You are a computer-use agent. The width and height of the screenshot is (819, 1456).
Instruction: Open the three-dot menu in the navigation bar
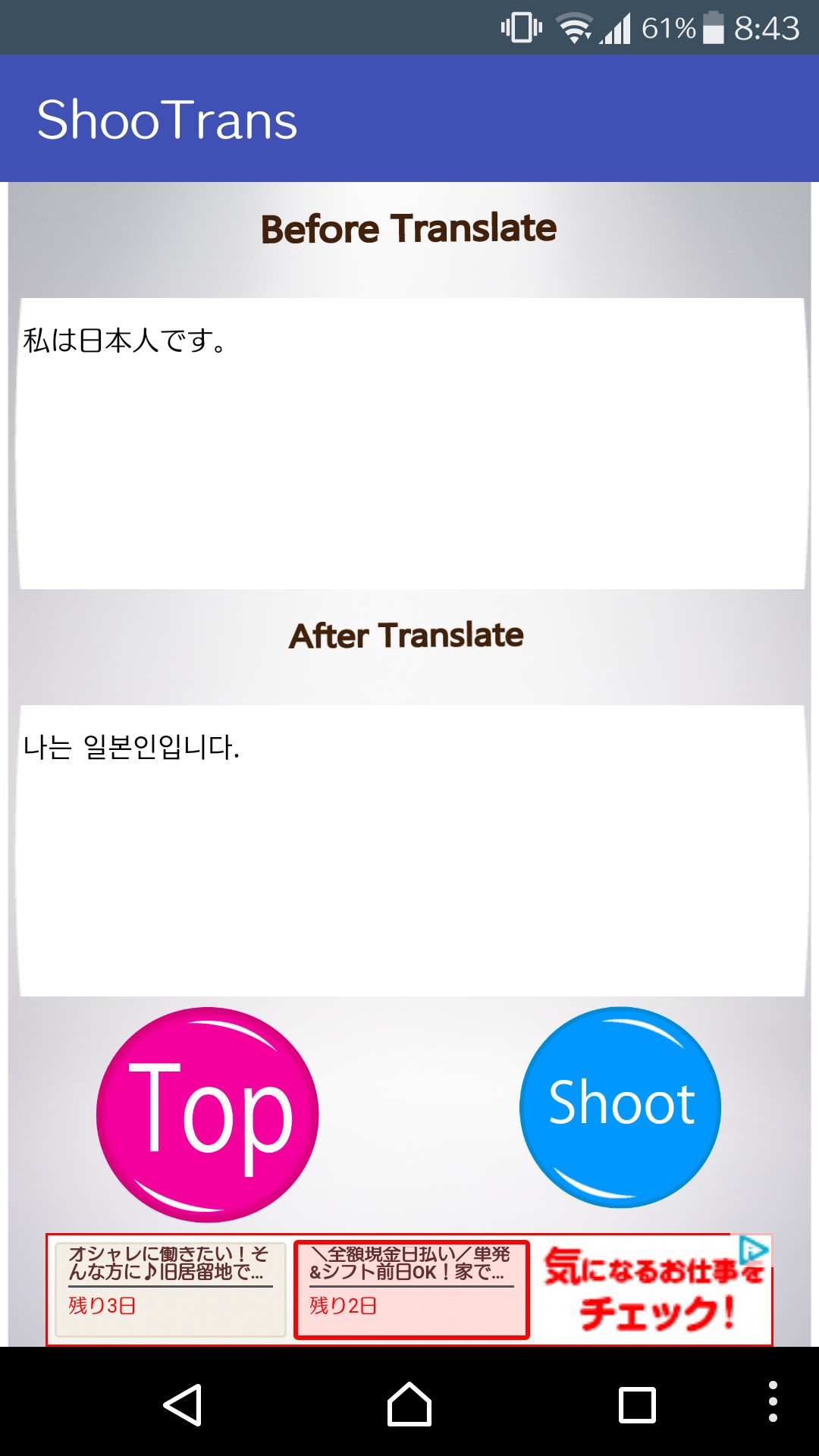click(773, 1401)
